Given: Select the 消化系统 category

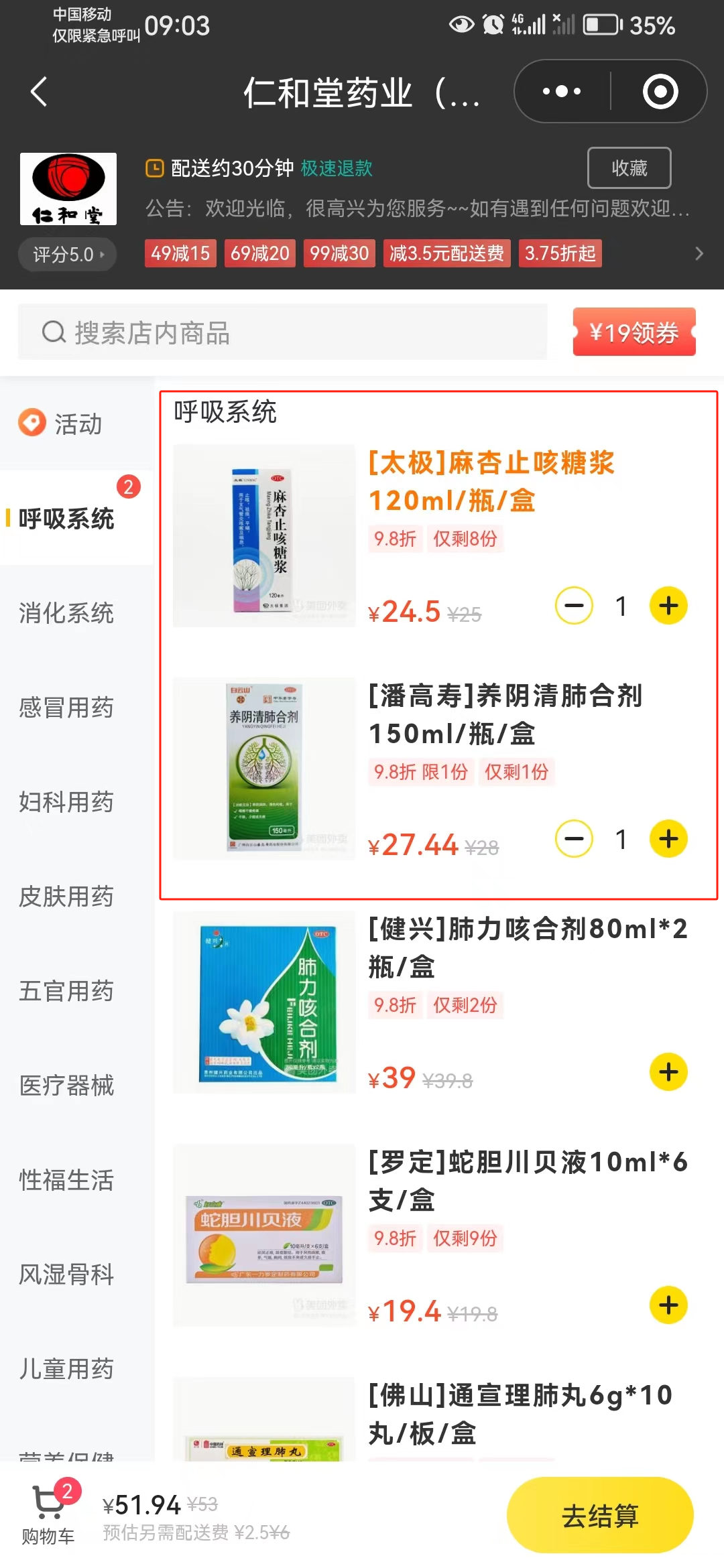Looking at the screenshot, I should (x=67, y=613).
